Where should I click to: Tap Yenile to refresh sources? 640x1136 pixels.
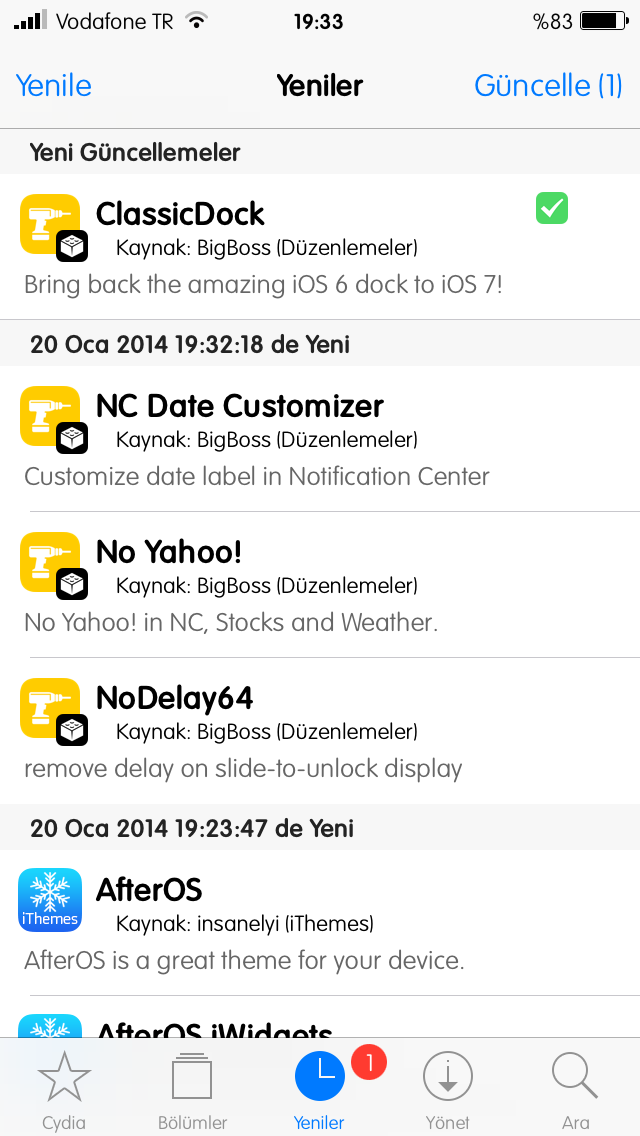tap(54, 85)
